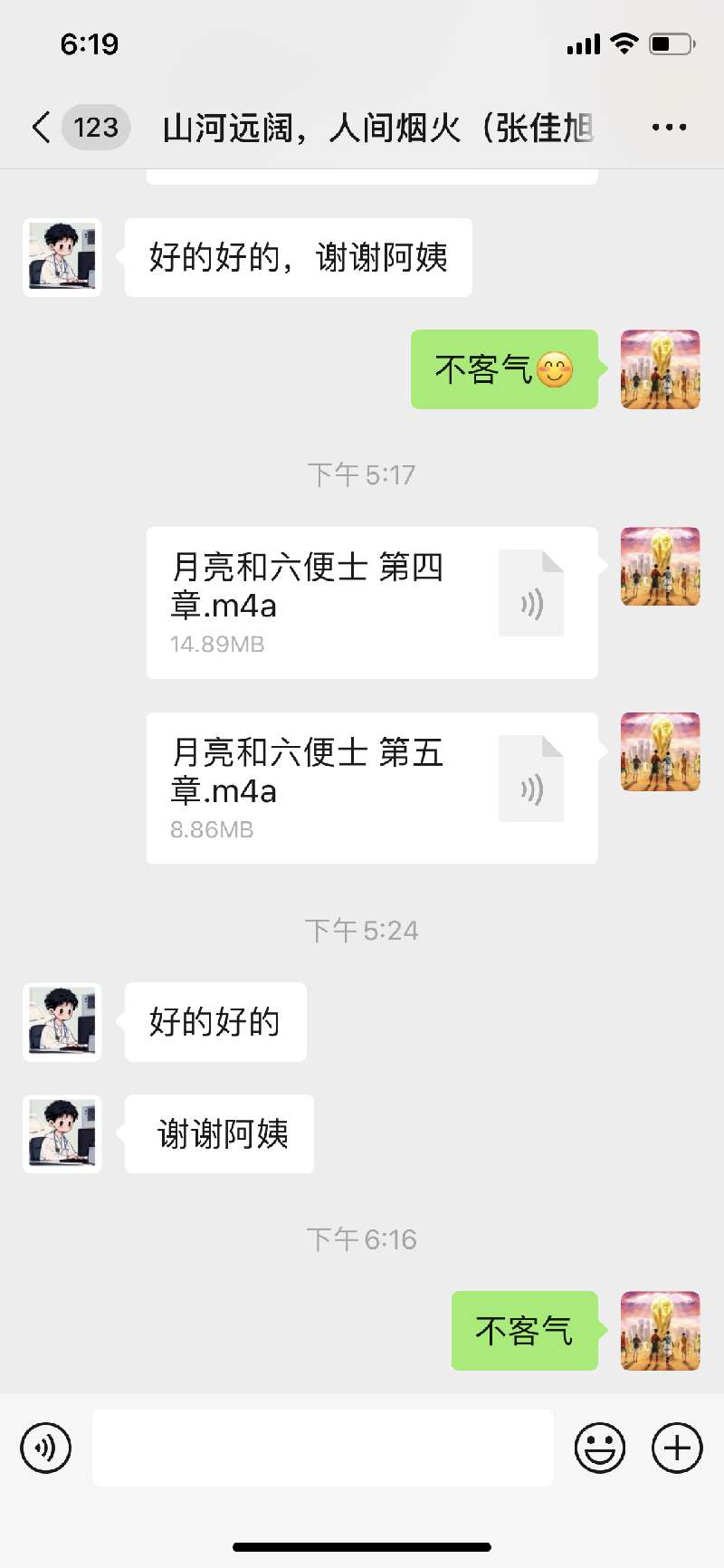Open the 月亮和六便士 第五章.m4a audio file
The image size is (724, 1568).
(372, 788)
